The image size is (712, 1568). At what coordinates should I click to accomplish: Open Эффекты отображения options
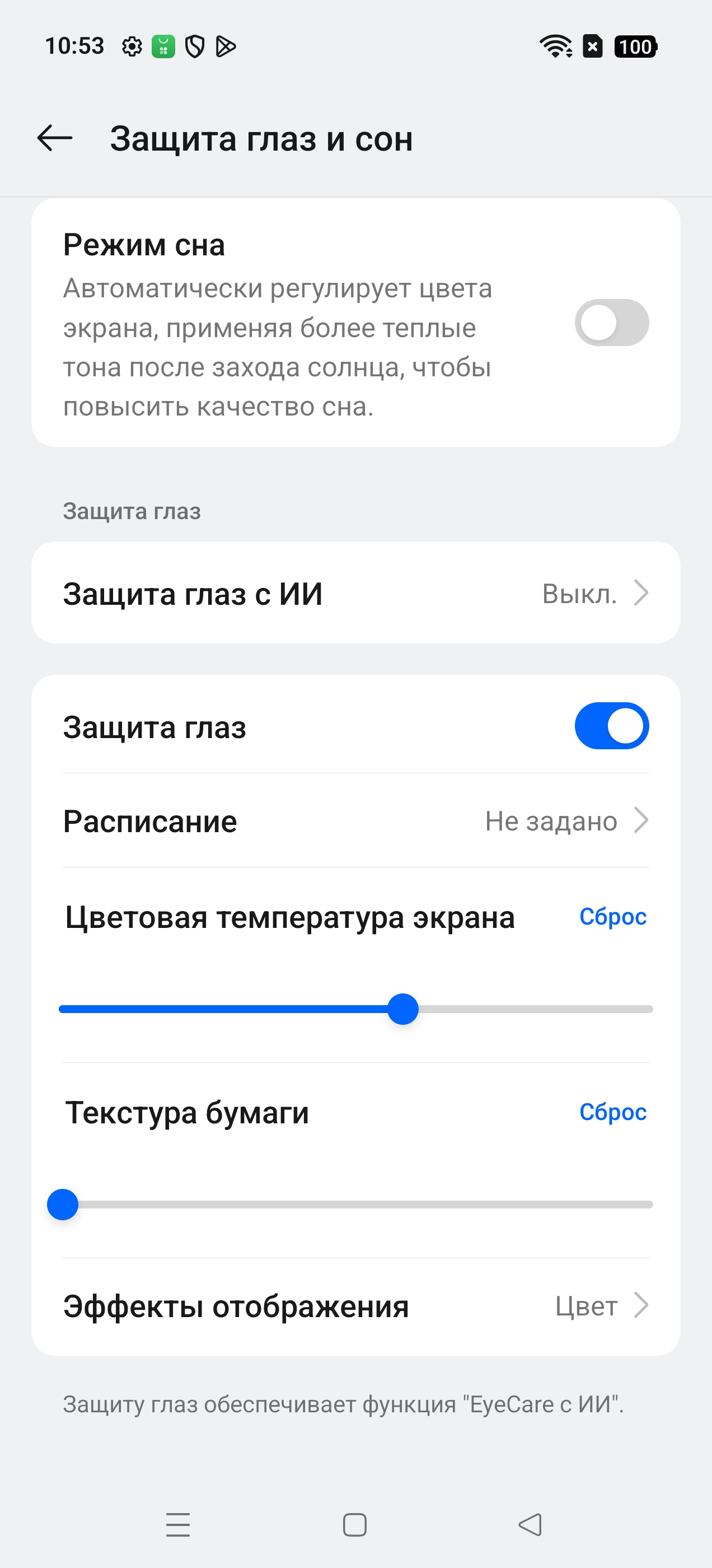tap(355, 1306)
